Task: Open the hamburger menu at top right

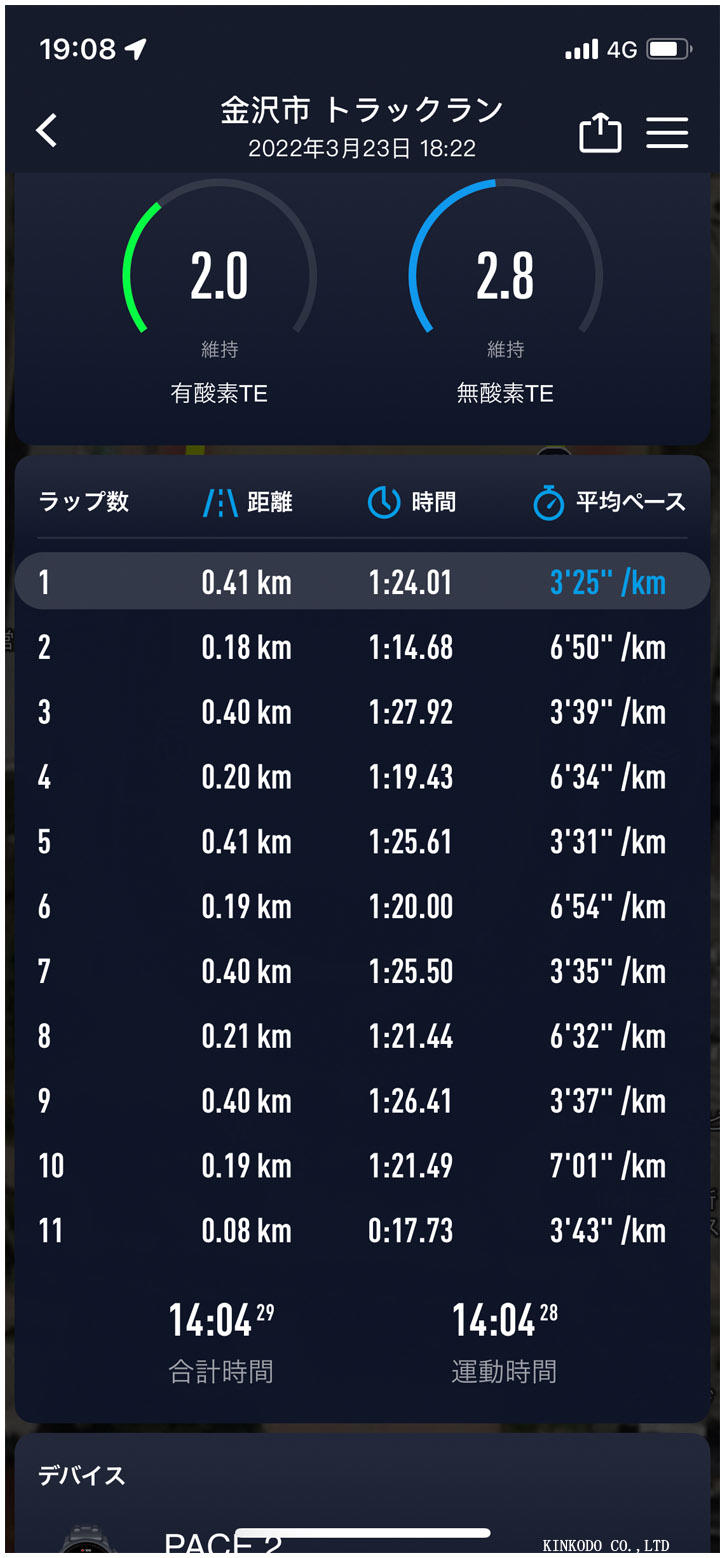Action: [667, 132]
